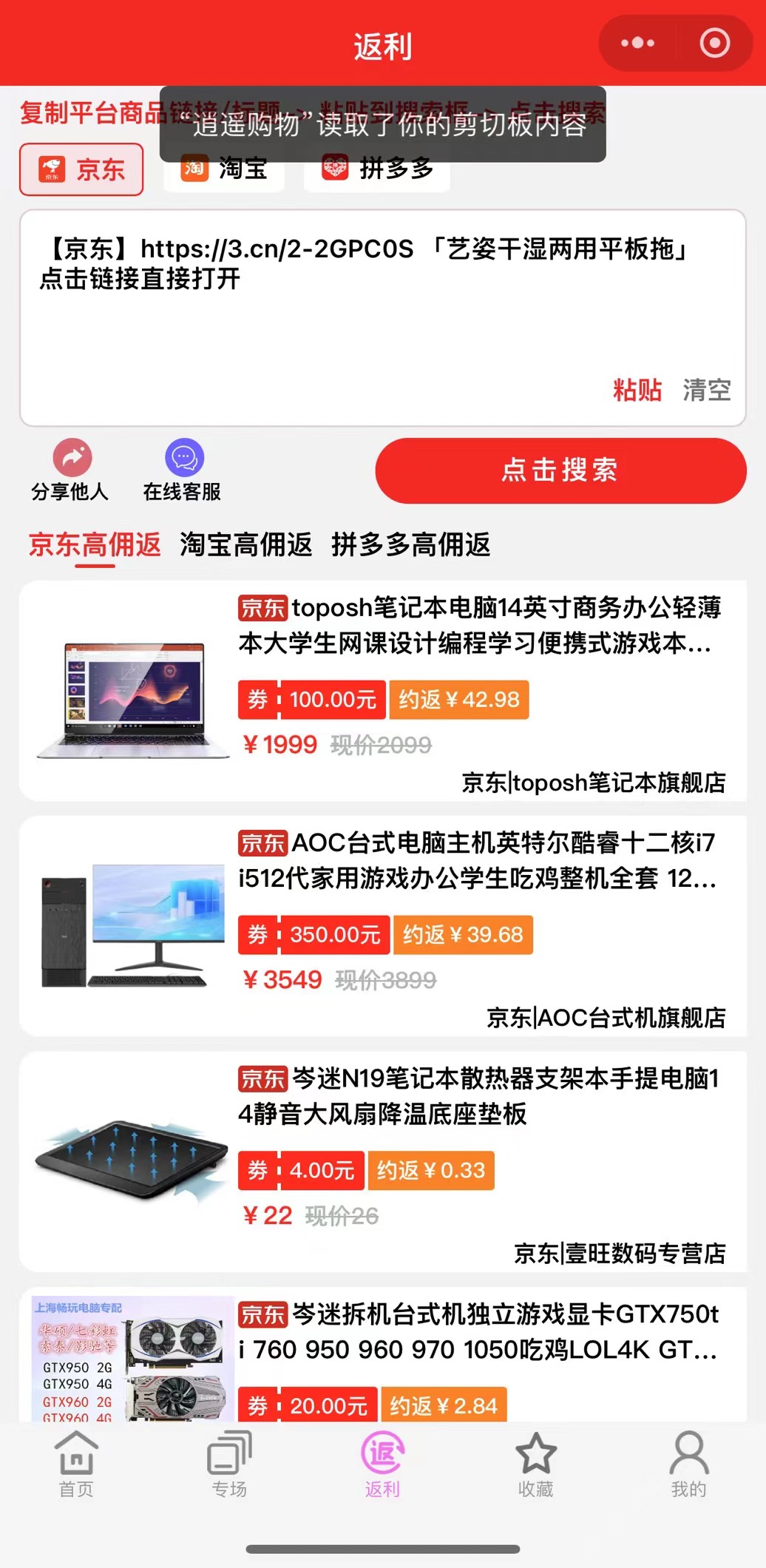Contact 在线客服 online support
Viewport: 766px width, 1568px height.
183,470
